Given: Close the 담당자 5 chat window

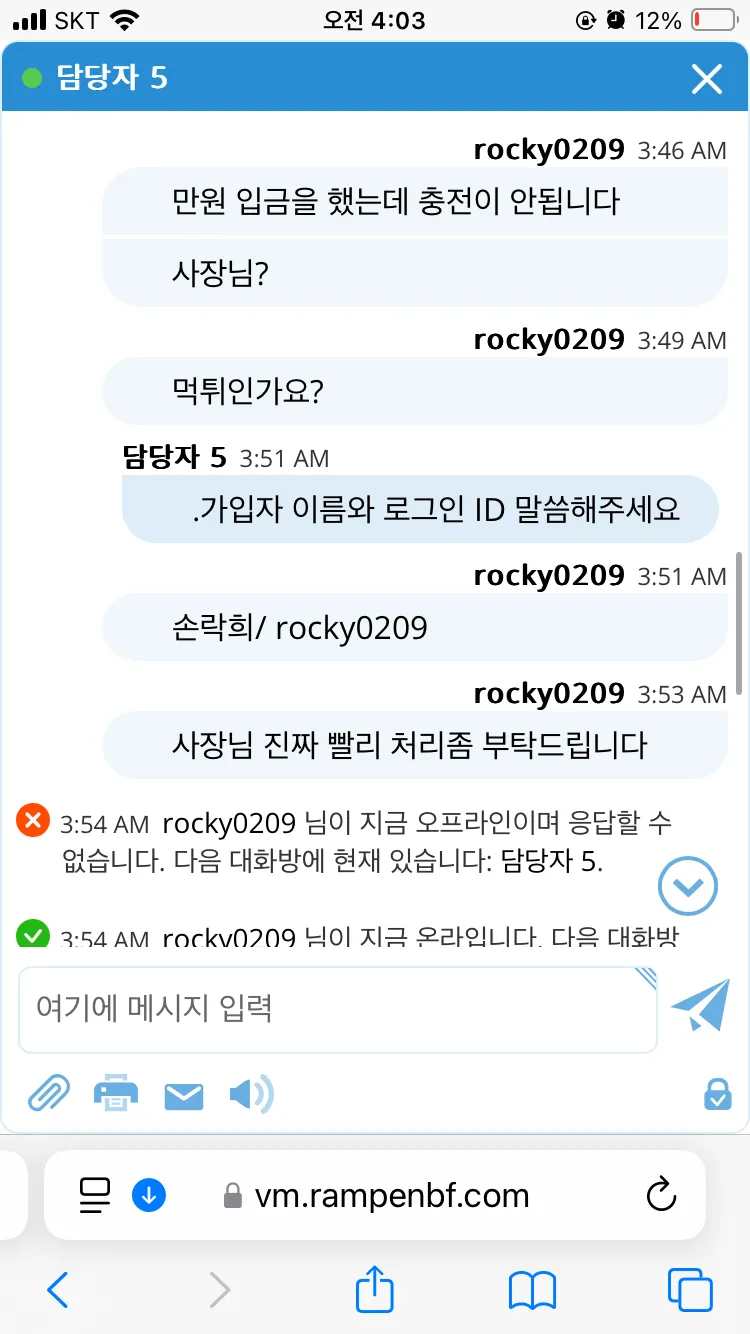Looking at the screenshot, I should 706,79.
